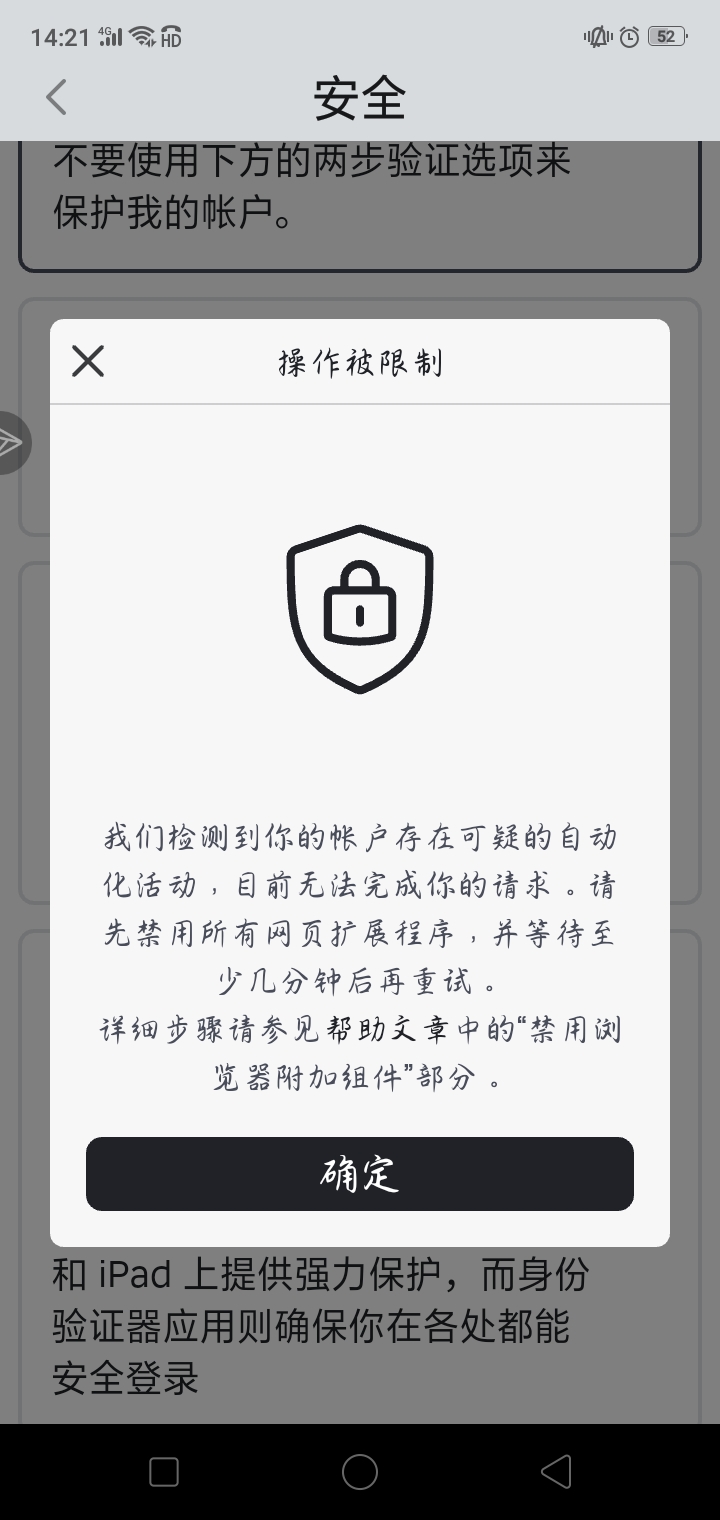Go back from the 安全 page
The width and height of the screenshot is (720, 1520).
(57, 98)
